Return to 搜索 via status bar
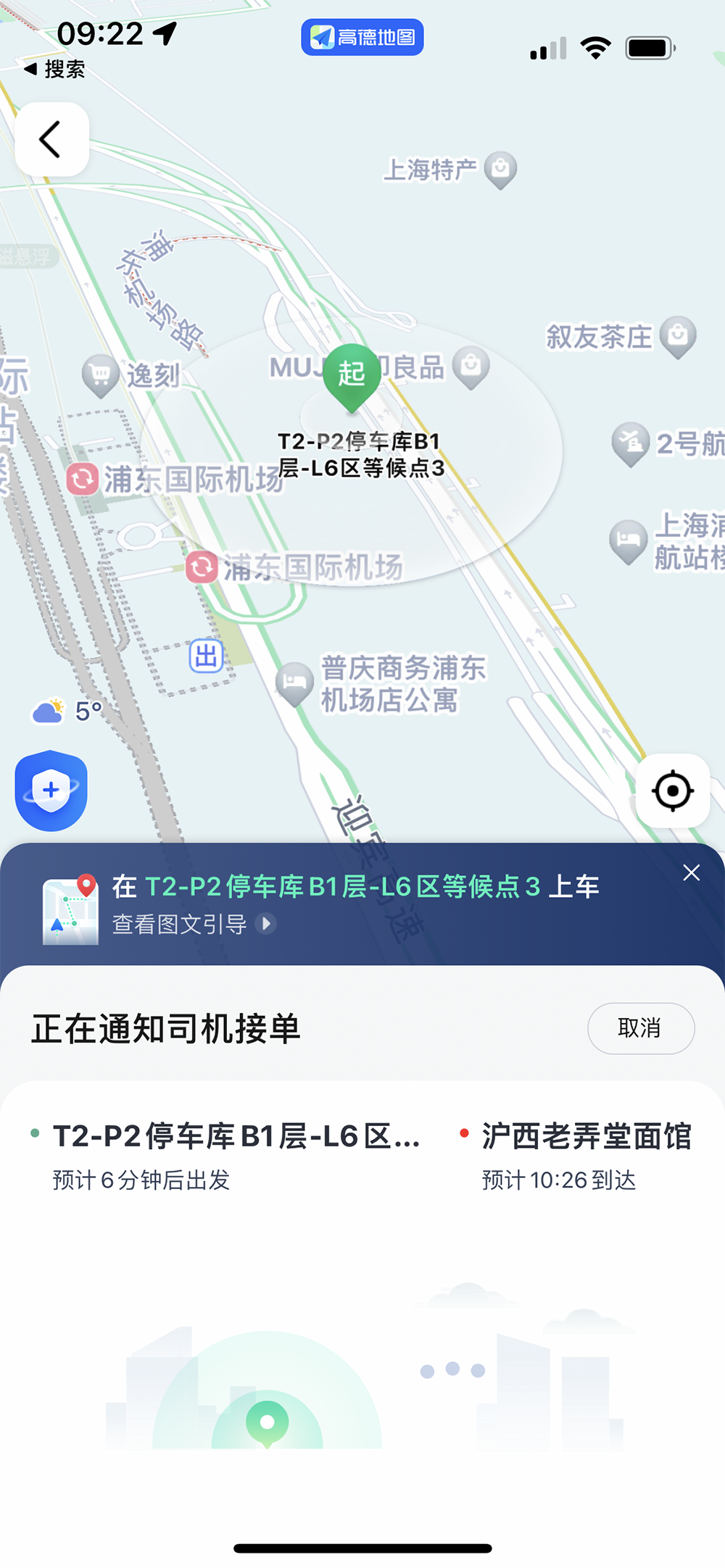The image size is (725, 1568). click(x=55, y=70)
